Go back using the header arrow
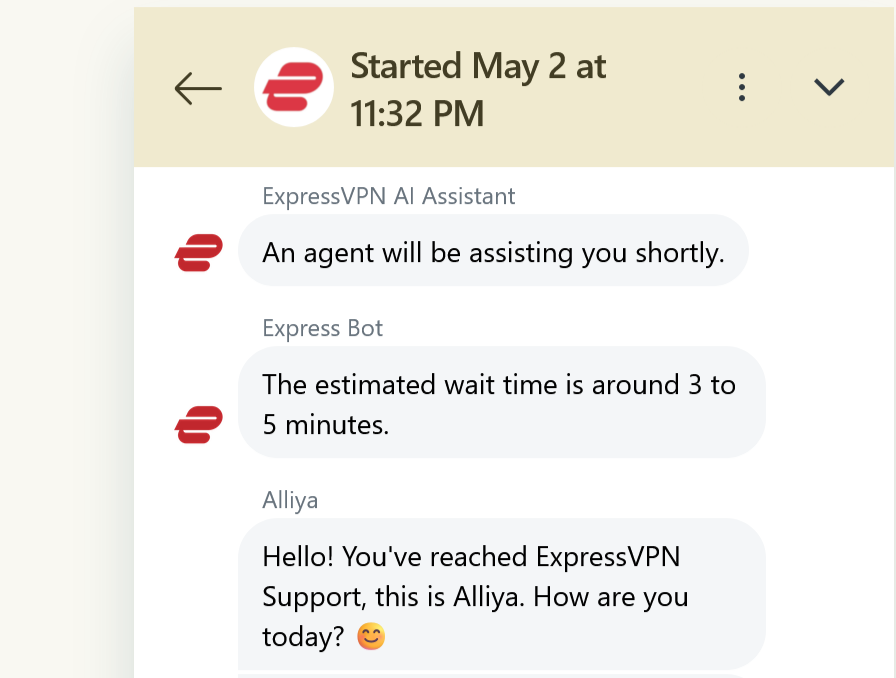This screenshot has width=896, height=678. [198, 88]
